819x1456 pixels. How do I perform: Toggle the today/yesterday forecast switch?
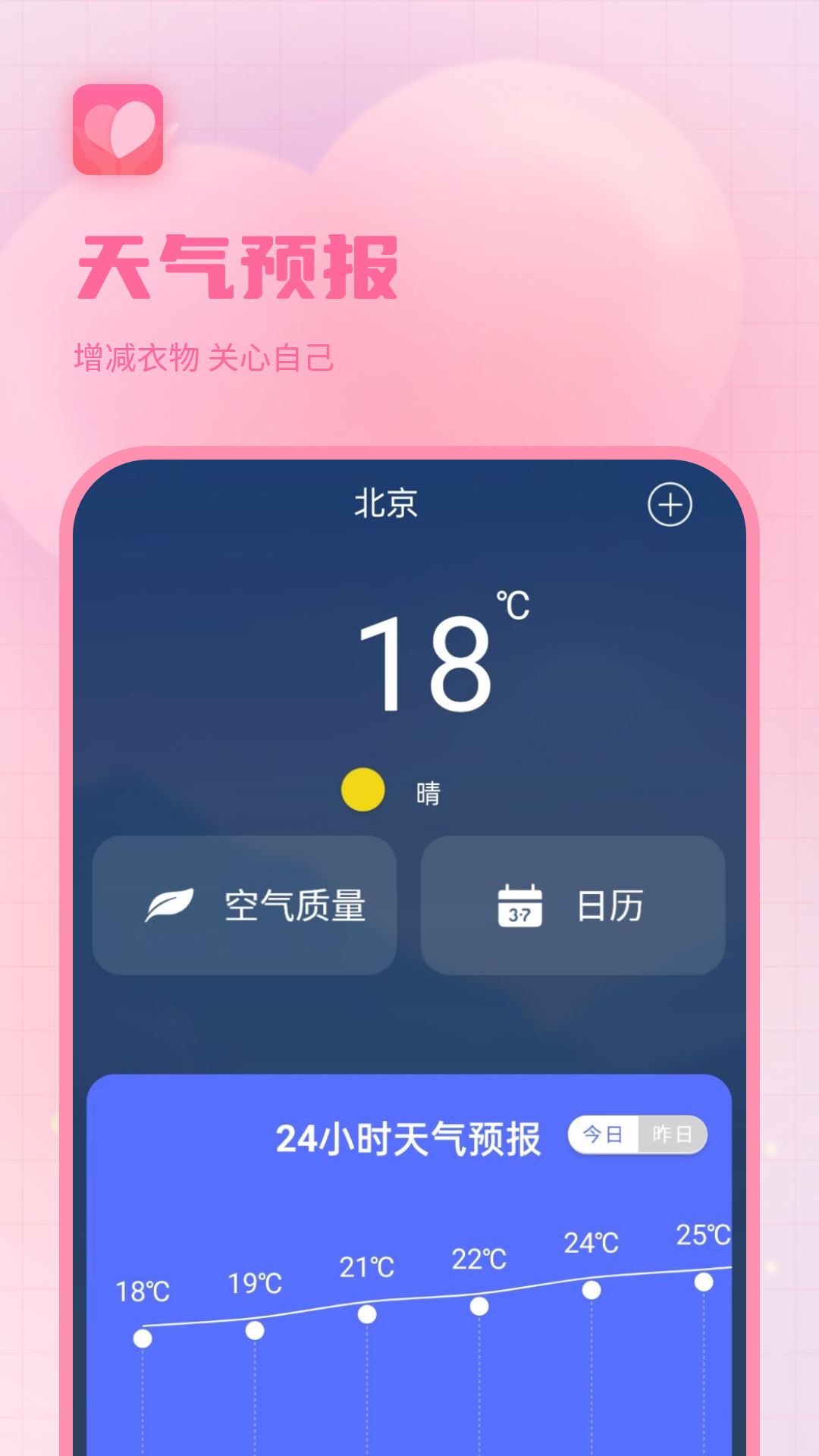pyautogui.click(x=637, y=1134)
